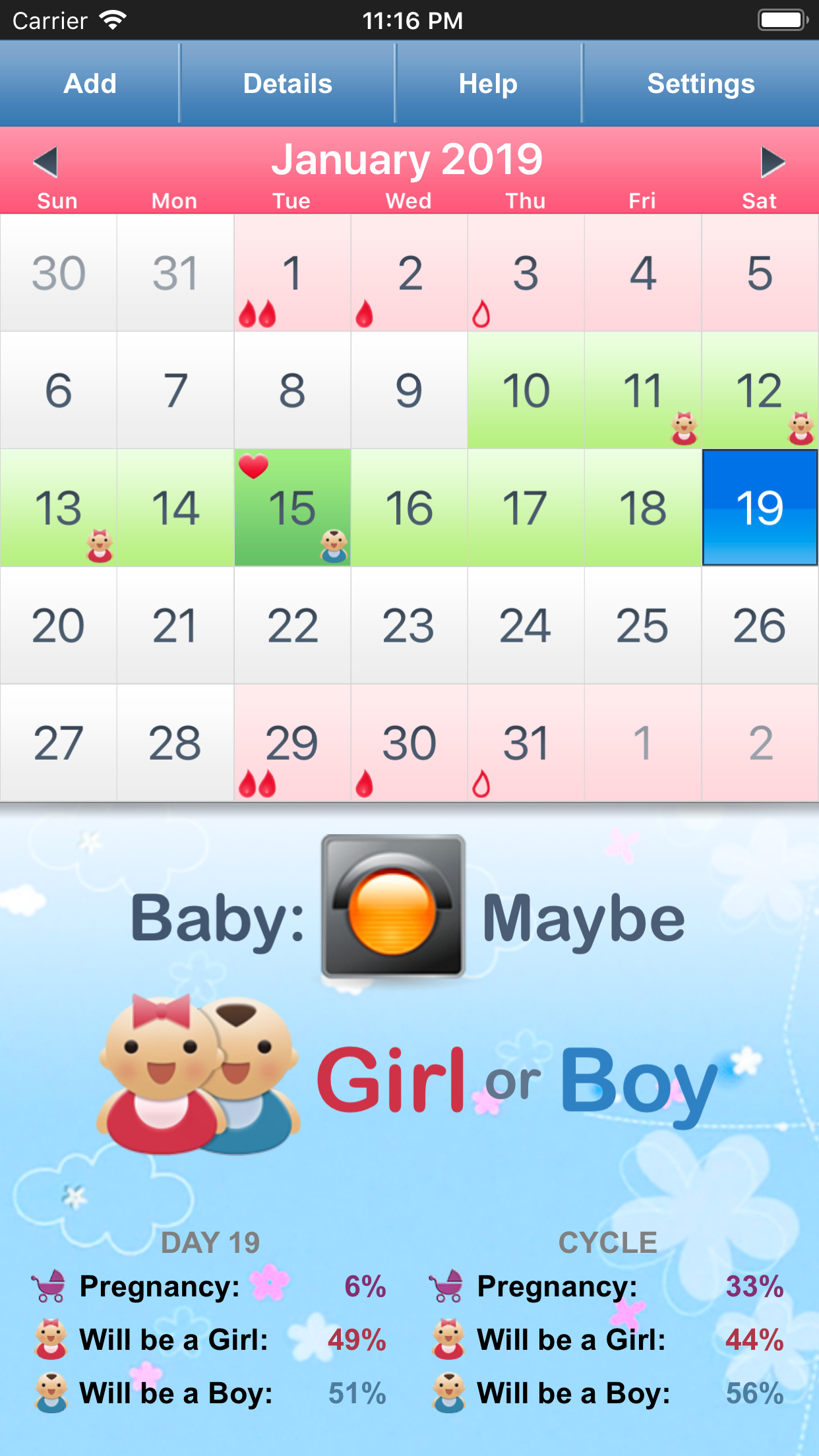This screenshot has width=819, height=1456.
Task: Tap the Add button
Action: 90,84
